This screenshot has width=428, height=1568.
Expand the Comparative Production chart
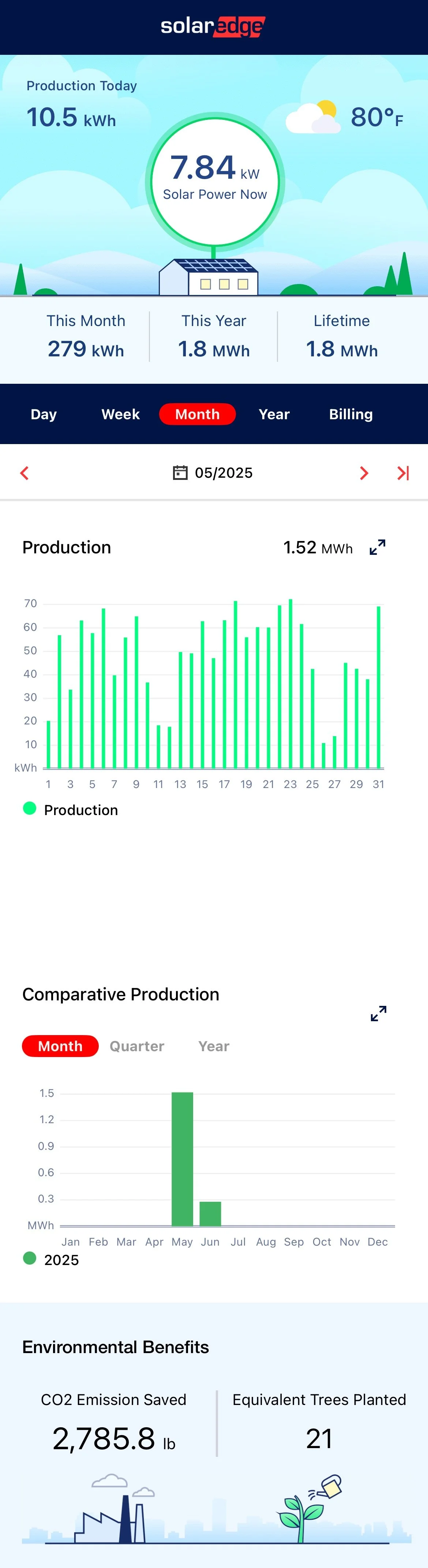pyautogui.click(x=378, y=1013)
